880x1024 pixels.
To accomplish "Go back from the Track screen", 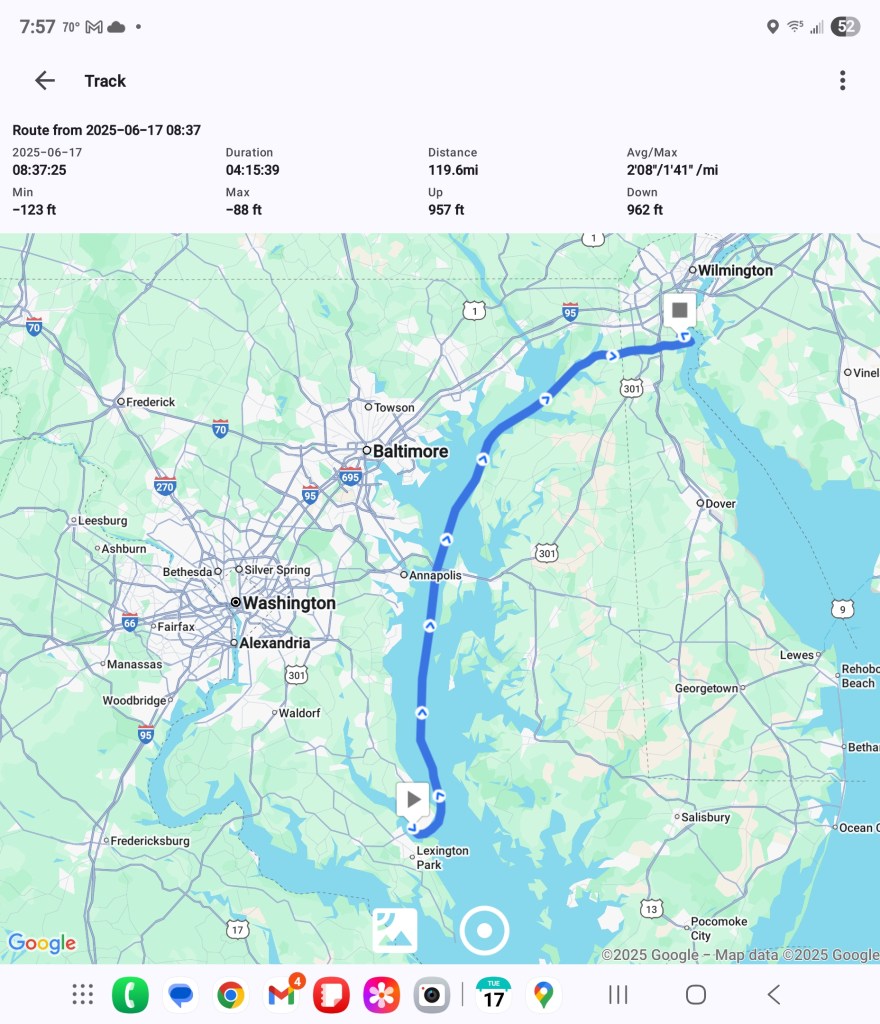I will click(x=45, y=81).
